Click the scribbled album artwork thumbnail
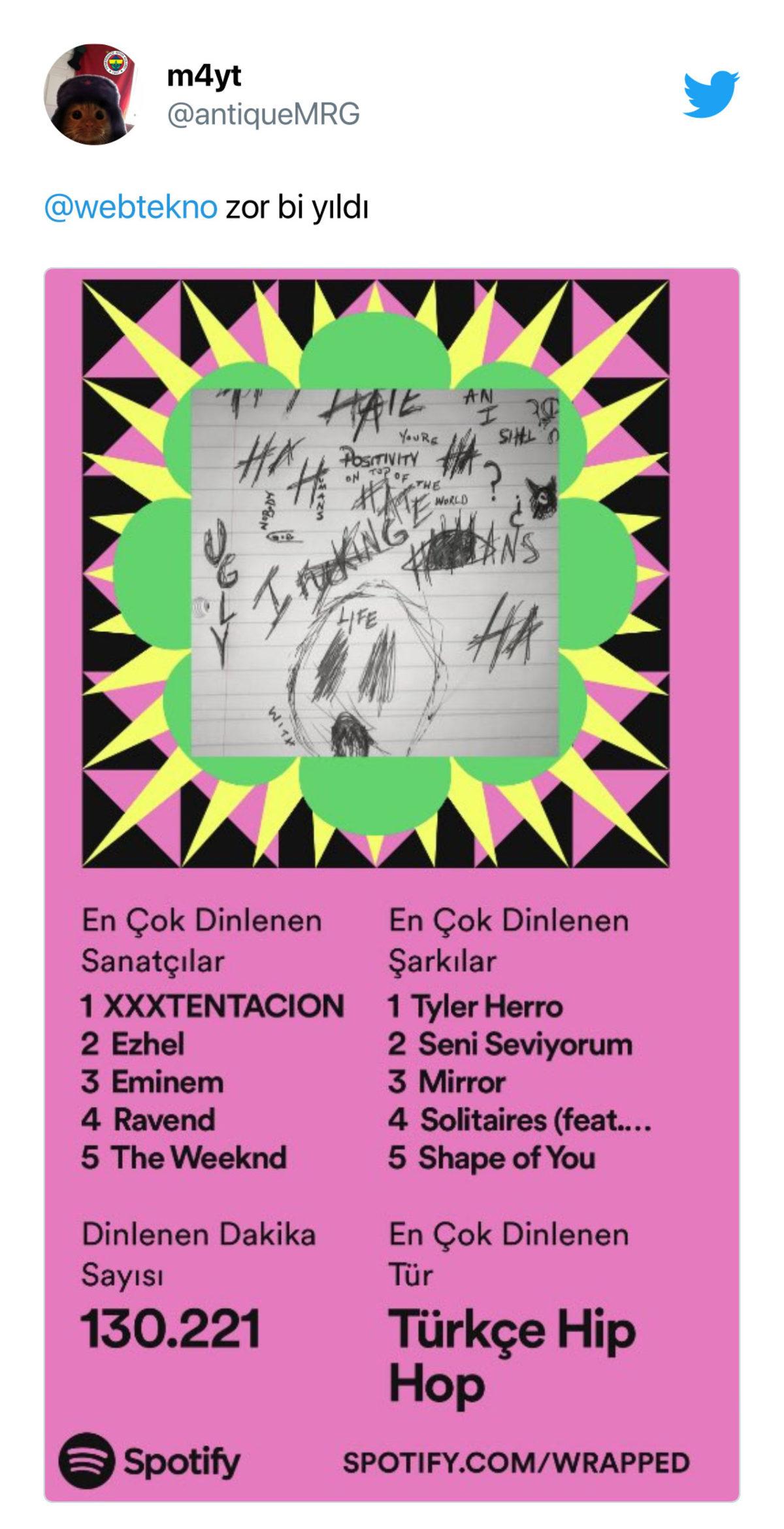Screen dimensions: 784x1529 tap(378, 569)
